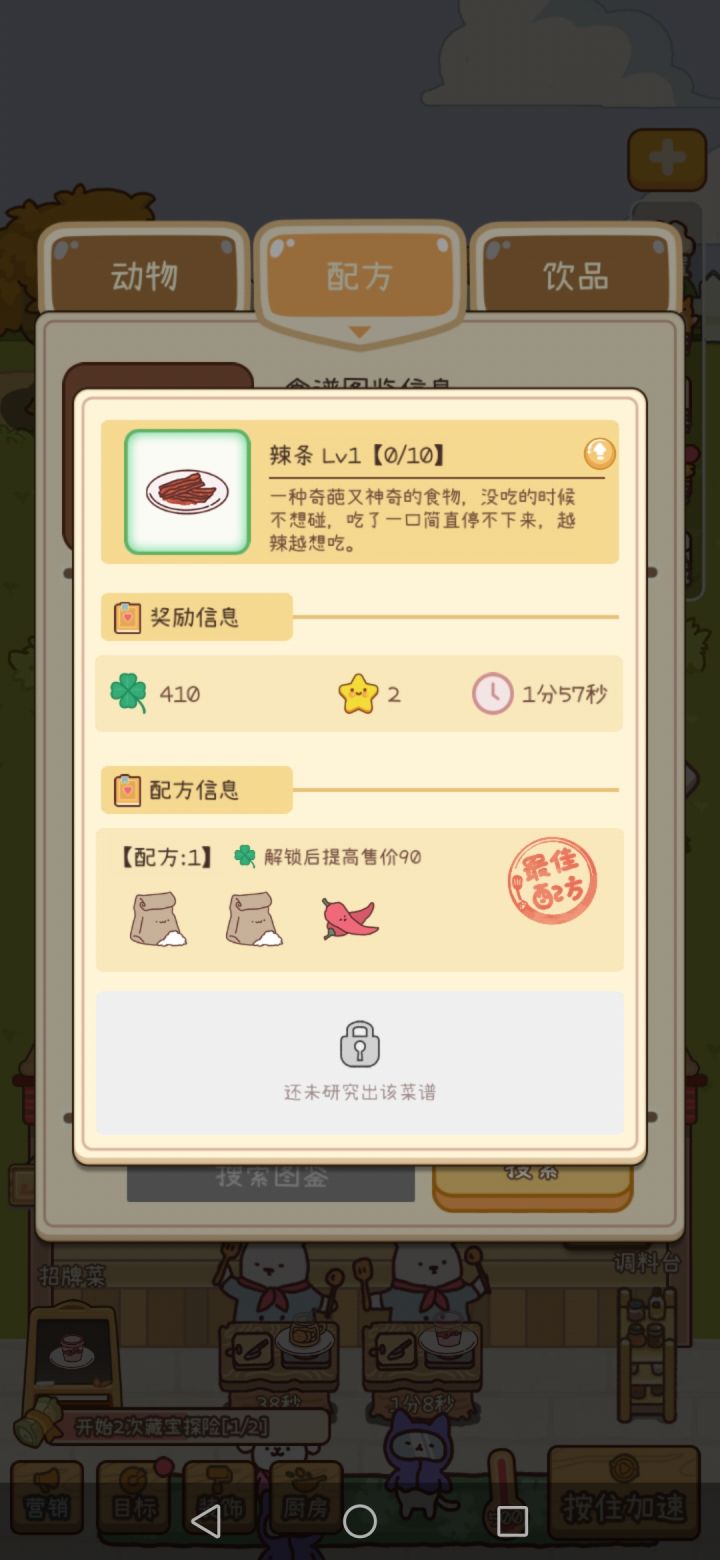Click the coin icon beside 辣条 Lv1
The height and width of the screenshot is (1560, 720).
(598, 455)
